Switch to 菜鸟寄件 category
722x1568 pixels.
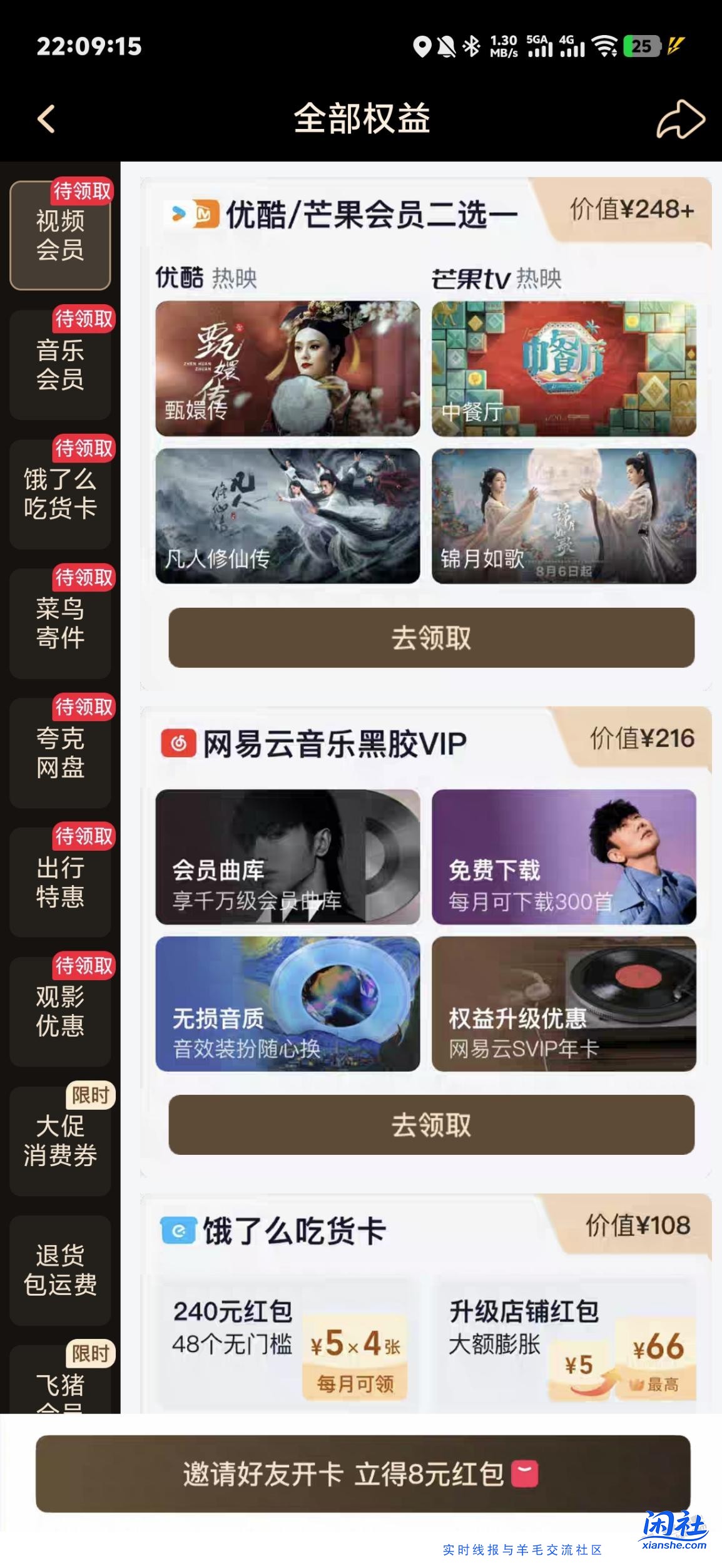click(60, 623)
